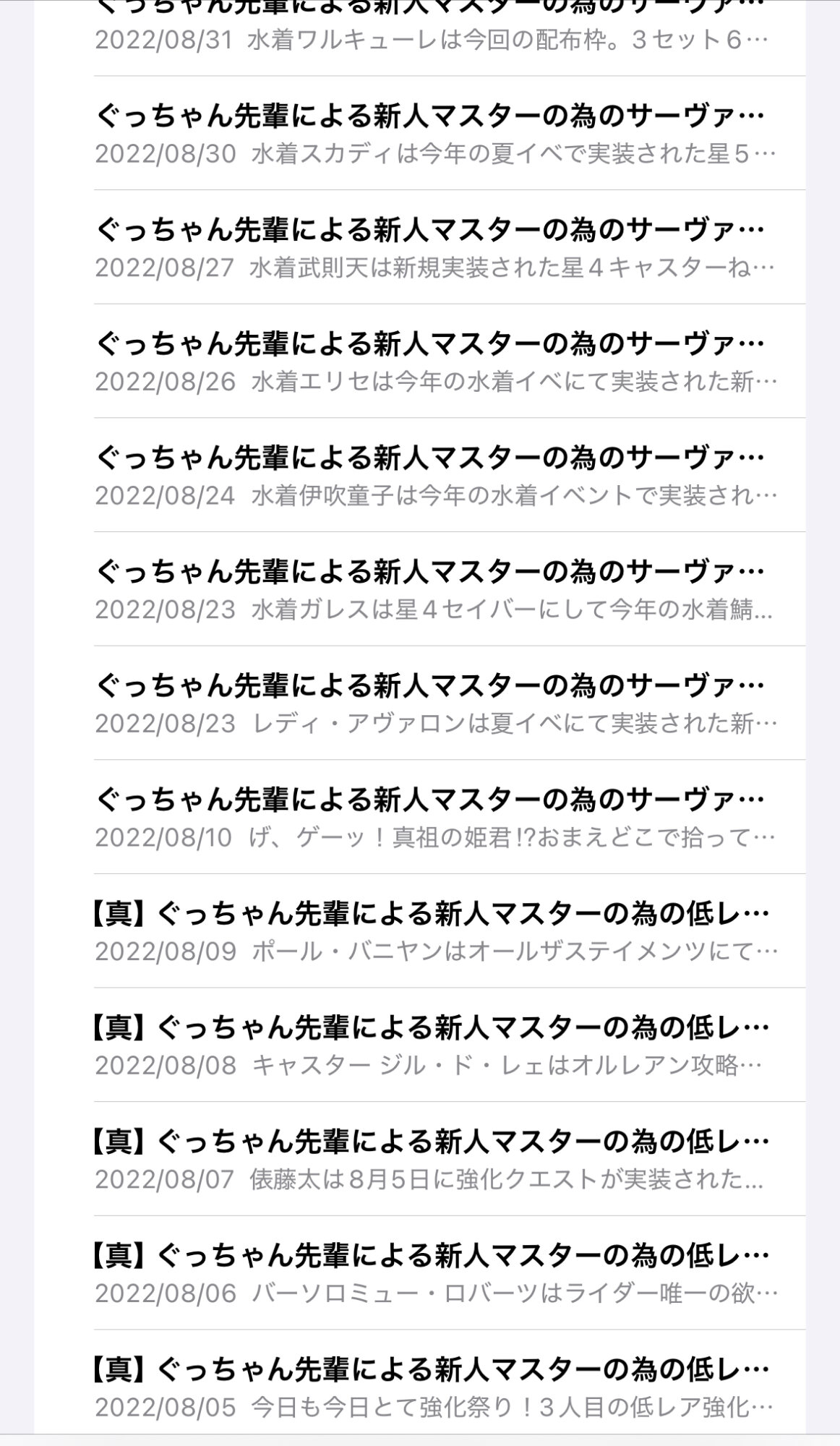840x1446 pixels.
Task: Select the 2022/08/07 俵藤太 article
Action: 434,1160
